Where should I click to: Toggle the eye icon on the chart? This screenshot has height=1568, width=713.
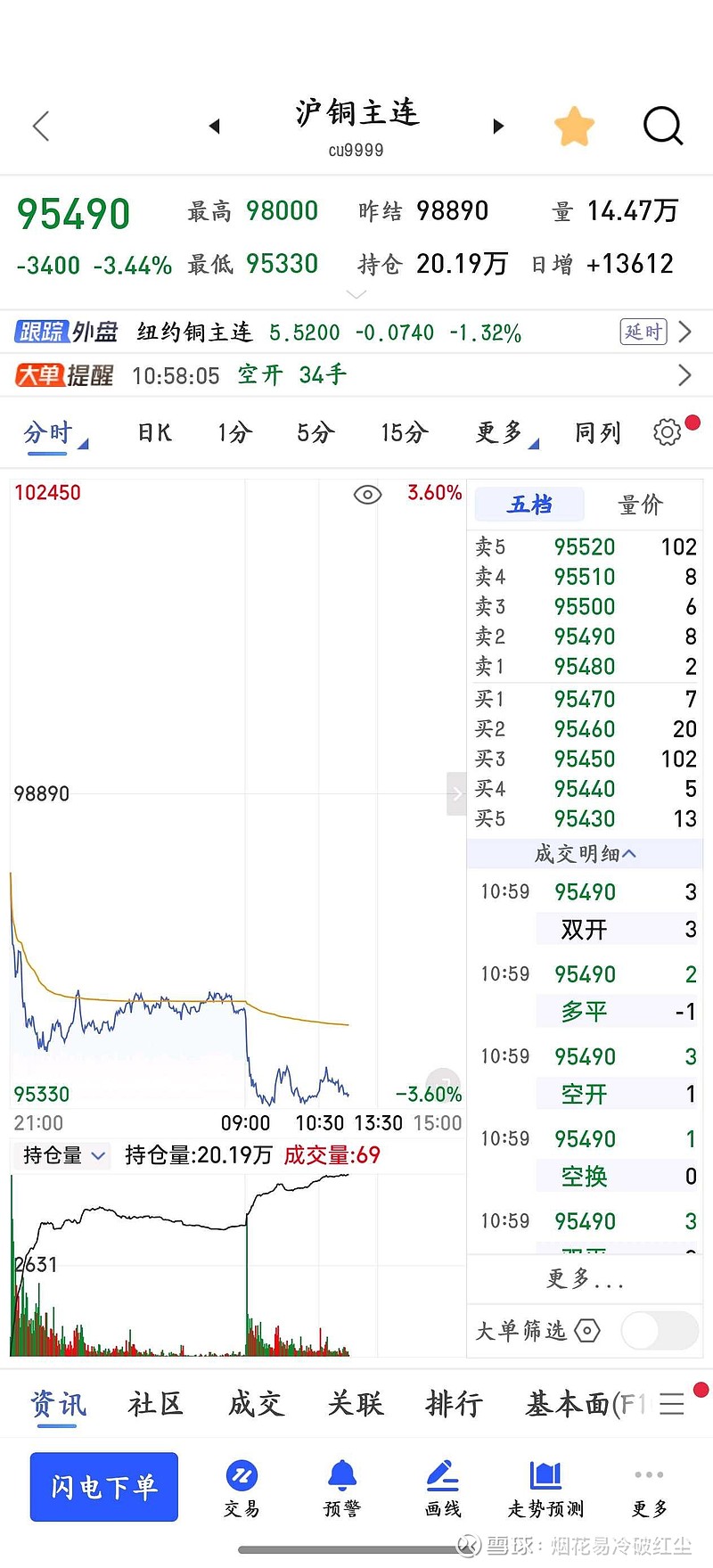click(x=366, y=494)
